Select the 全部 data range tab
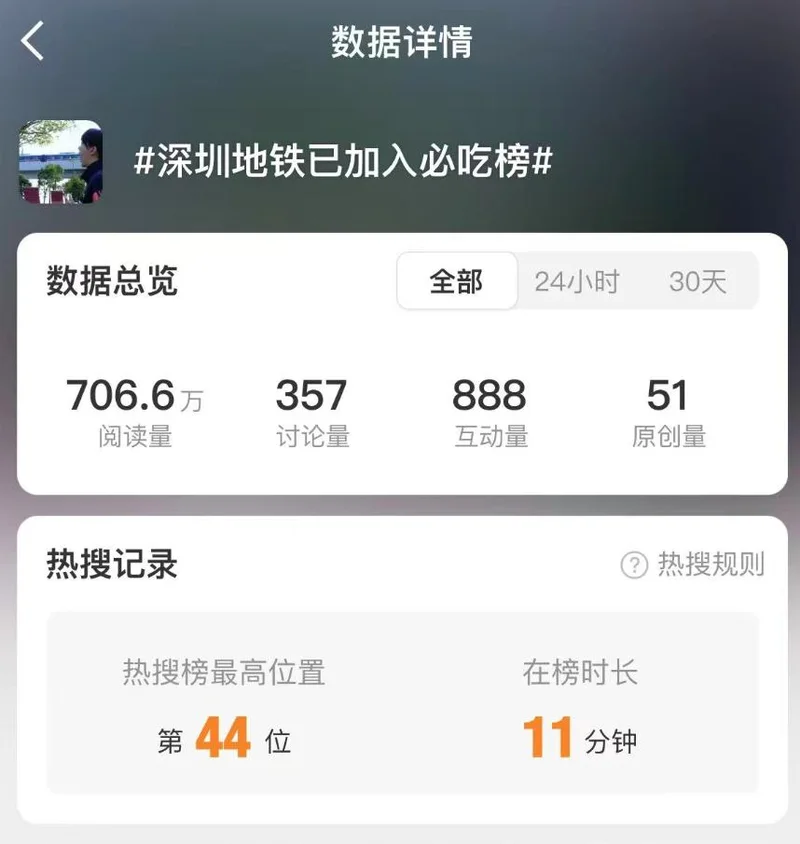Viewport: 800px width, 844px height. point(457,281)
